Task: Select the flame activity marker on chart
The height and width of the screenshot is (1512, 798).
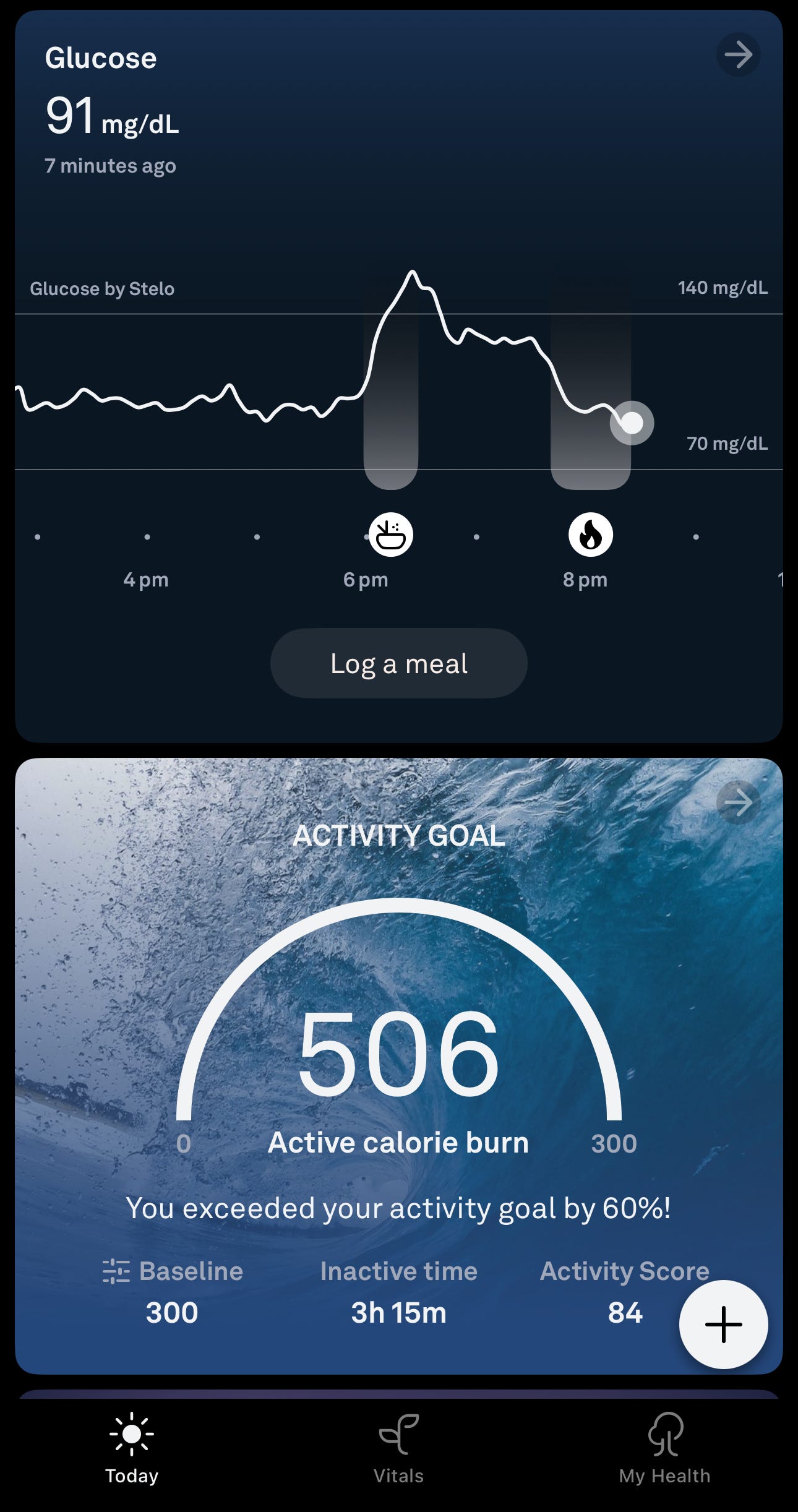Action: click(x=590, y=535)
